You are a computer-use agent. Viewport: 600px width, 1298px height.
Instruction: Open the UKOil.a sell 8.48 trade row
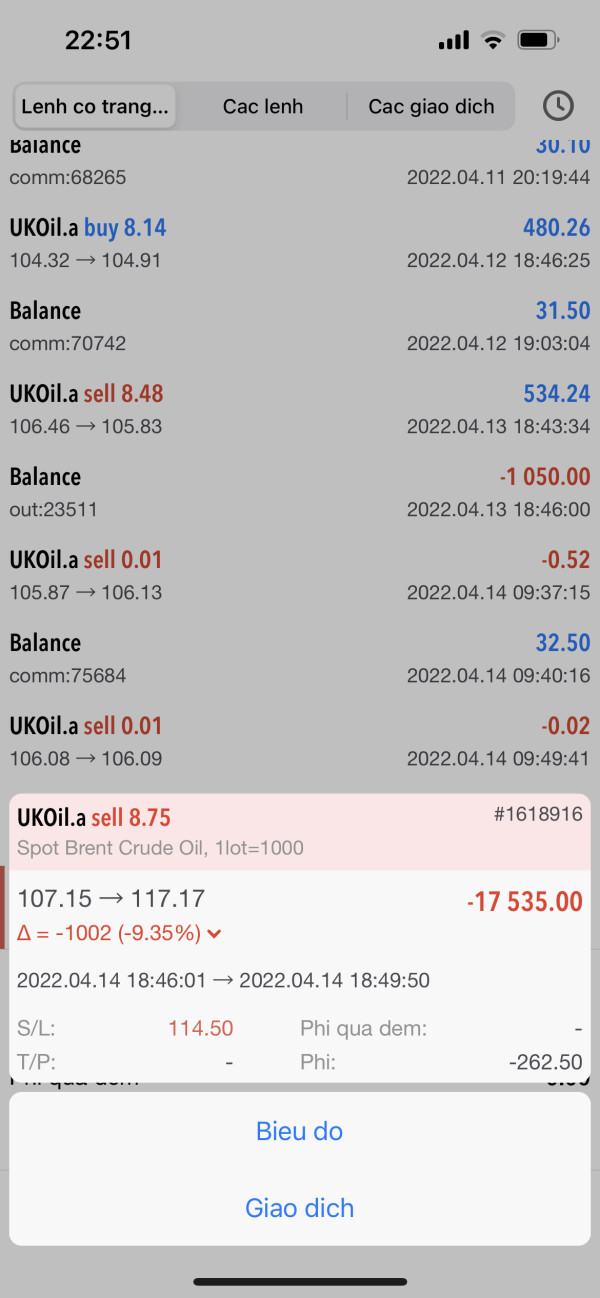coord(299,409)
